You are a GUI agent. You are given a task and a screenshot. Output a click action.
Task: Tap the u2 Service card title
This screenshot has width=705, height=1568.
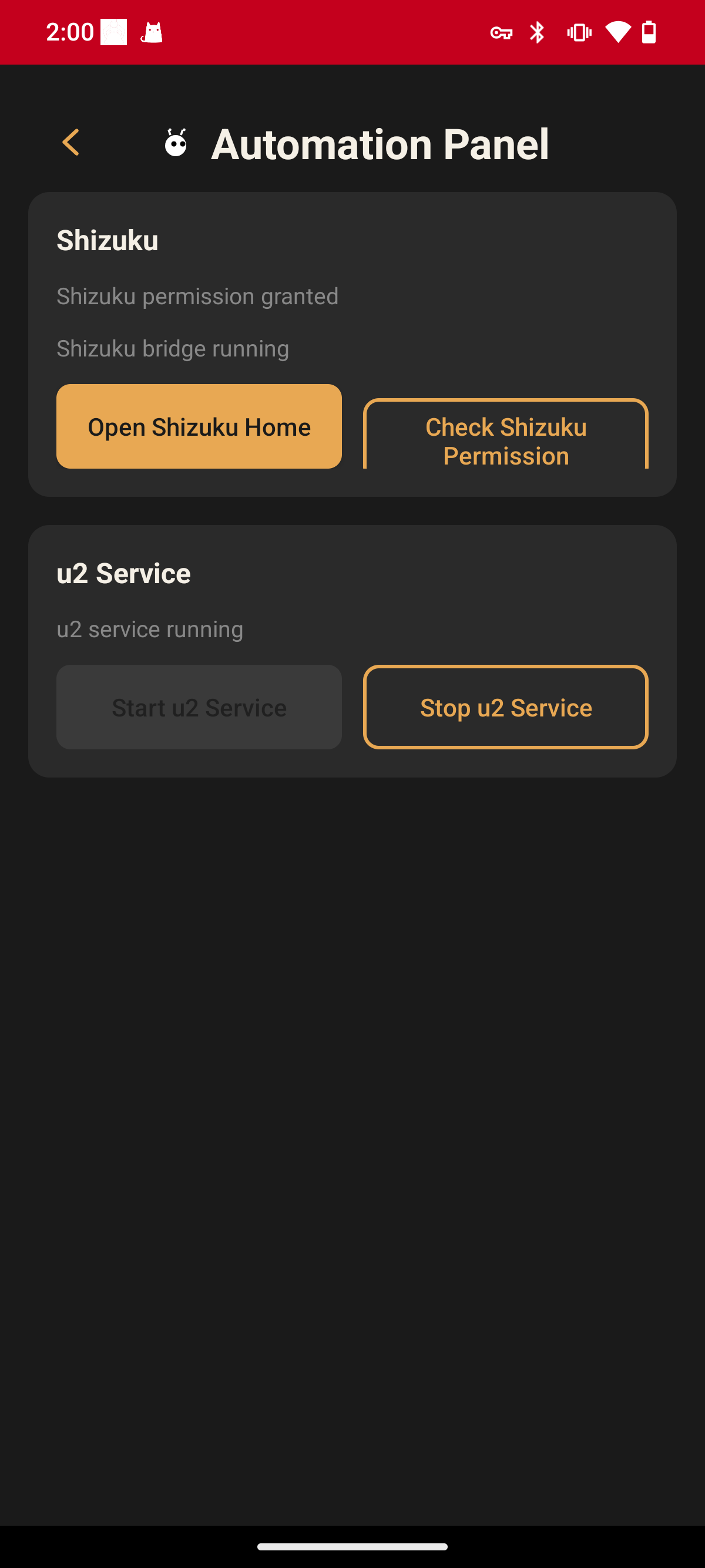123,573
